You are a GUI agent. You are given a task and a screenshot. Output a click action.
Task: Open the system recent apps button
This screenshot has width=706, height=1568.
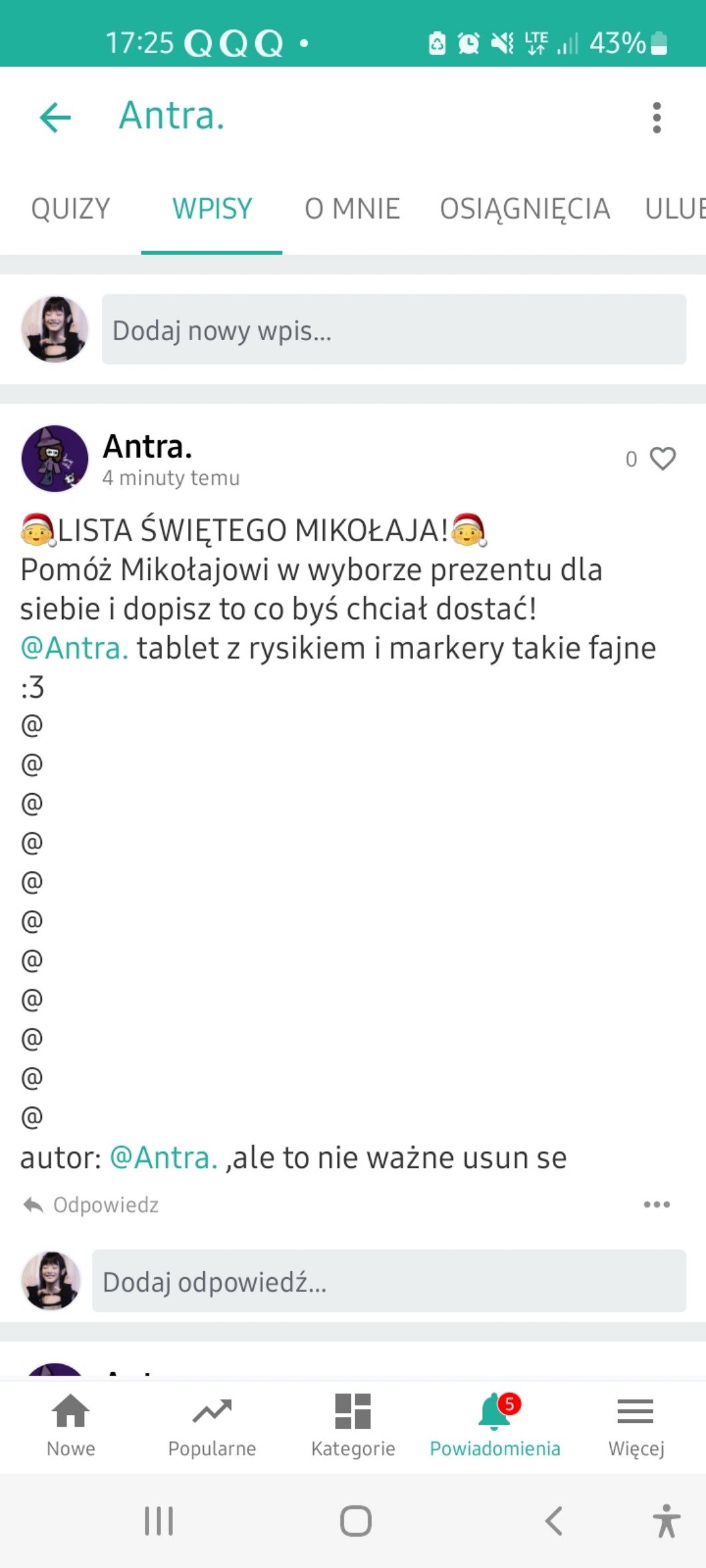[159, 1521]
